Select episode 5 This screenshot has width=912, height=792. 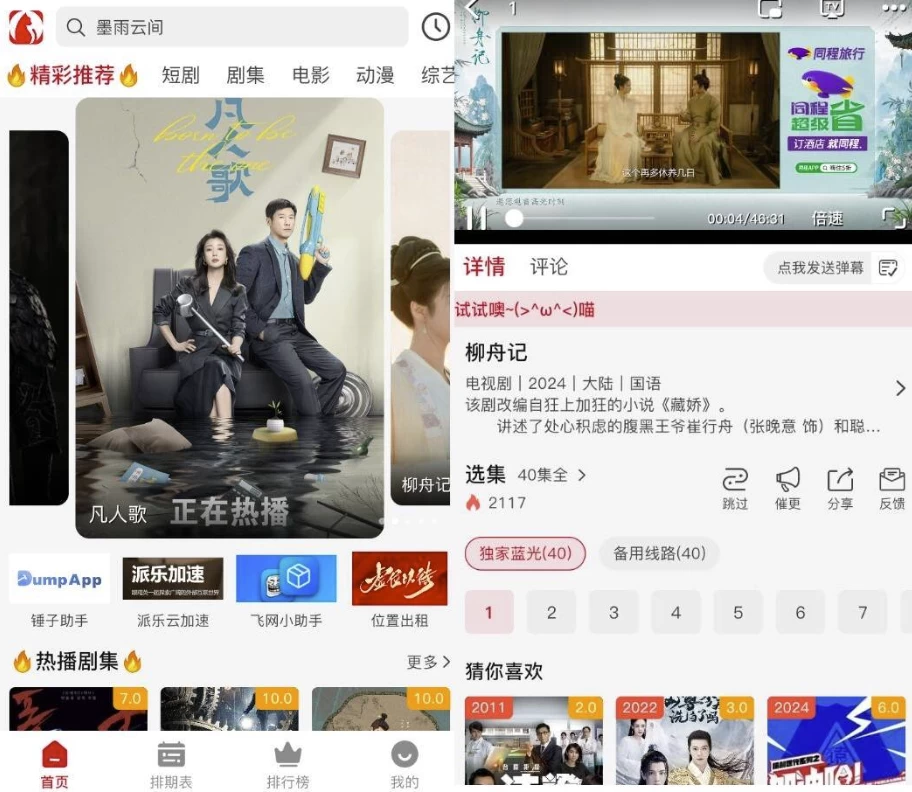tap(738, 612)
